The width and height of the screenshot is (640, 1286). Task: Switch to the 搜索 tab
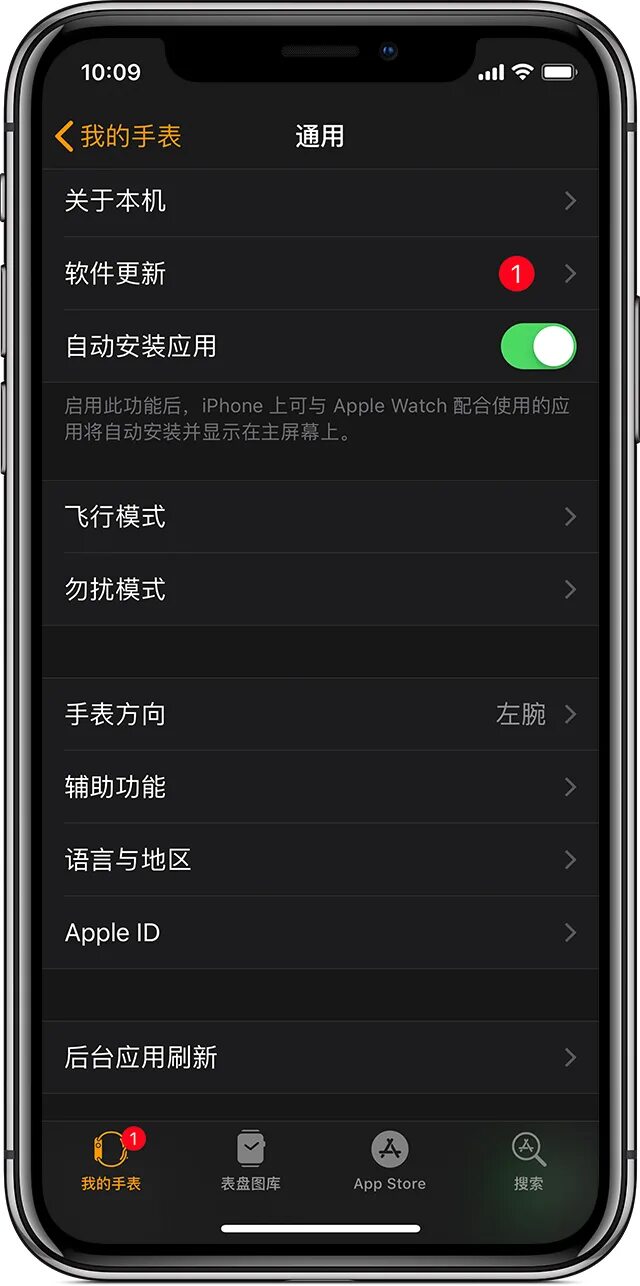(x=529, y=1160)
